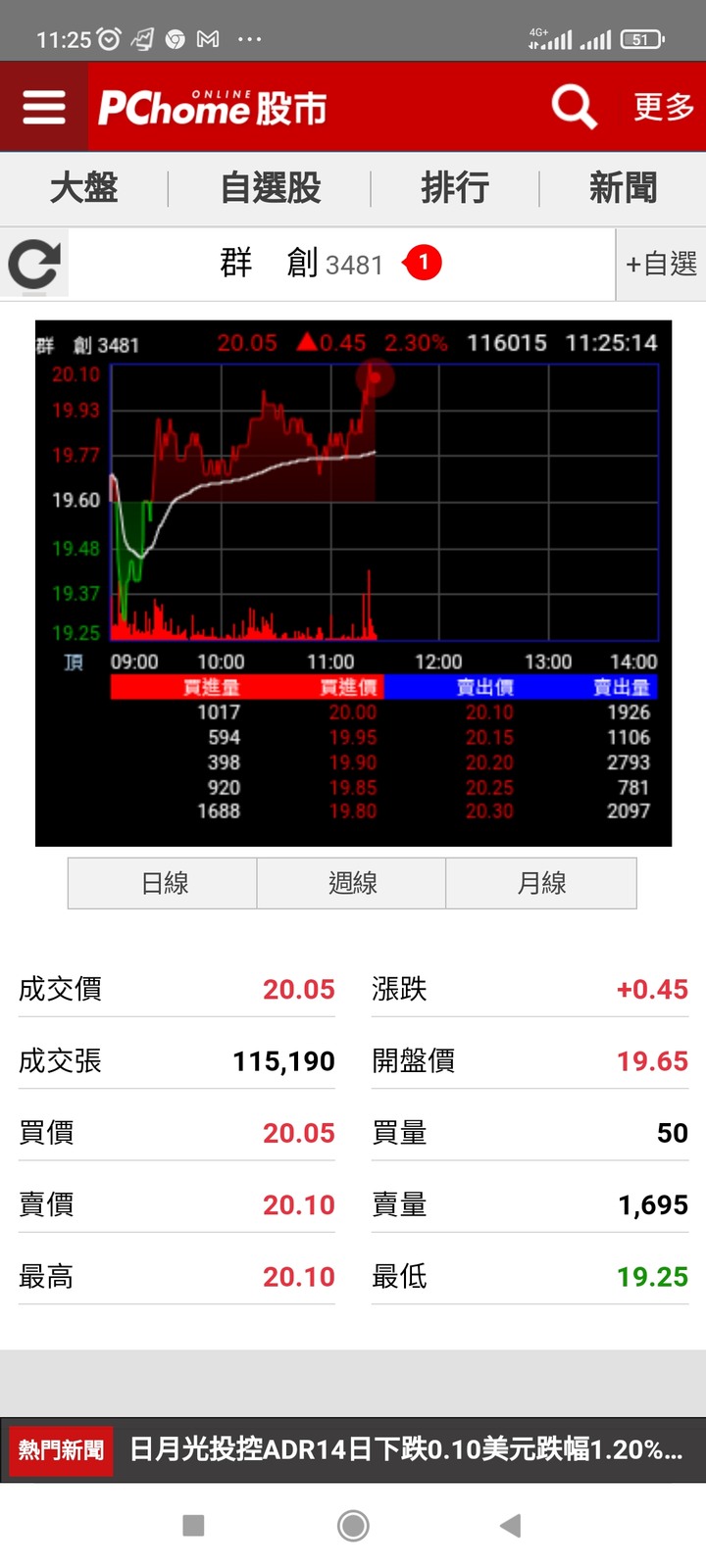Switch to the 自選股 tab
The image size is (706, 1568).
click(x=271, y=187)
